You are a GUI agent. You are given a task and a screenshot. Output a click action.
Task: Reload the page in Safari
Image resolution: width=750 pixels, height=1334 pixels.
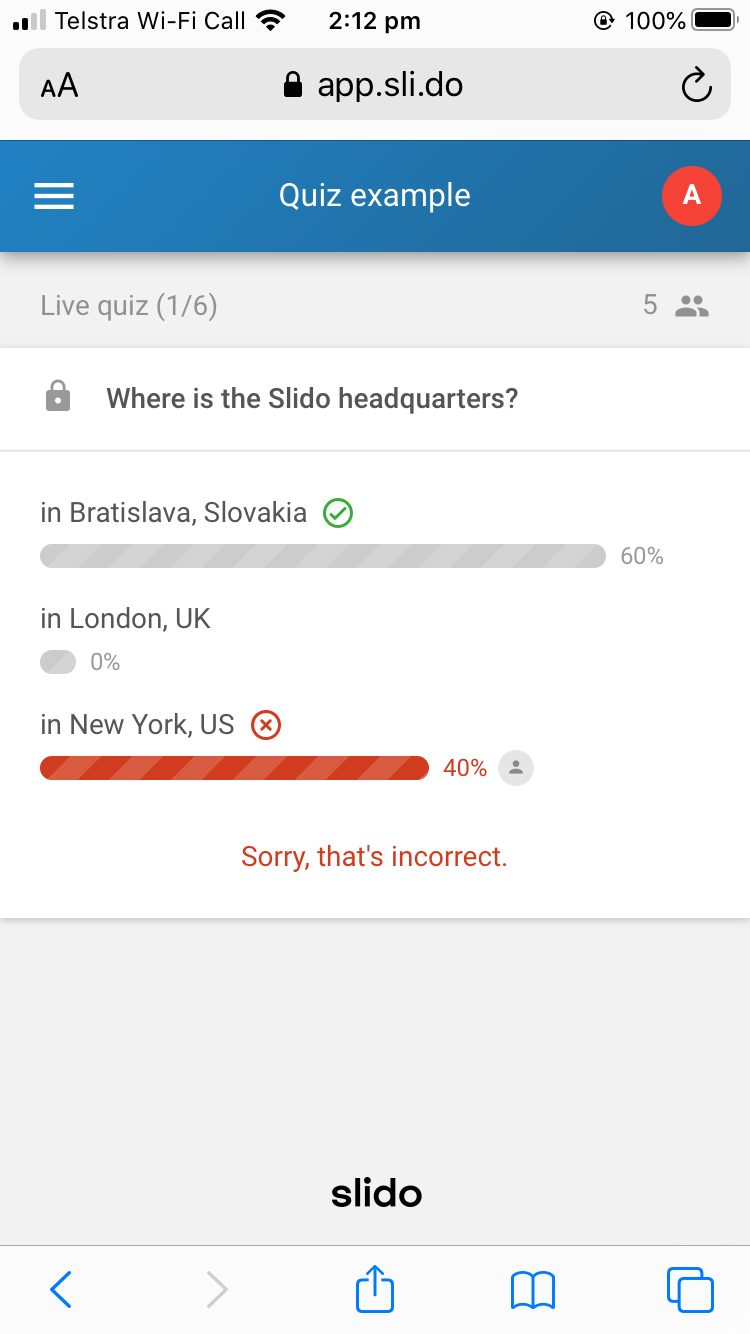[696, 86]
